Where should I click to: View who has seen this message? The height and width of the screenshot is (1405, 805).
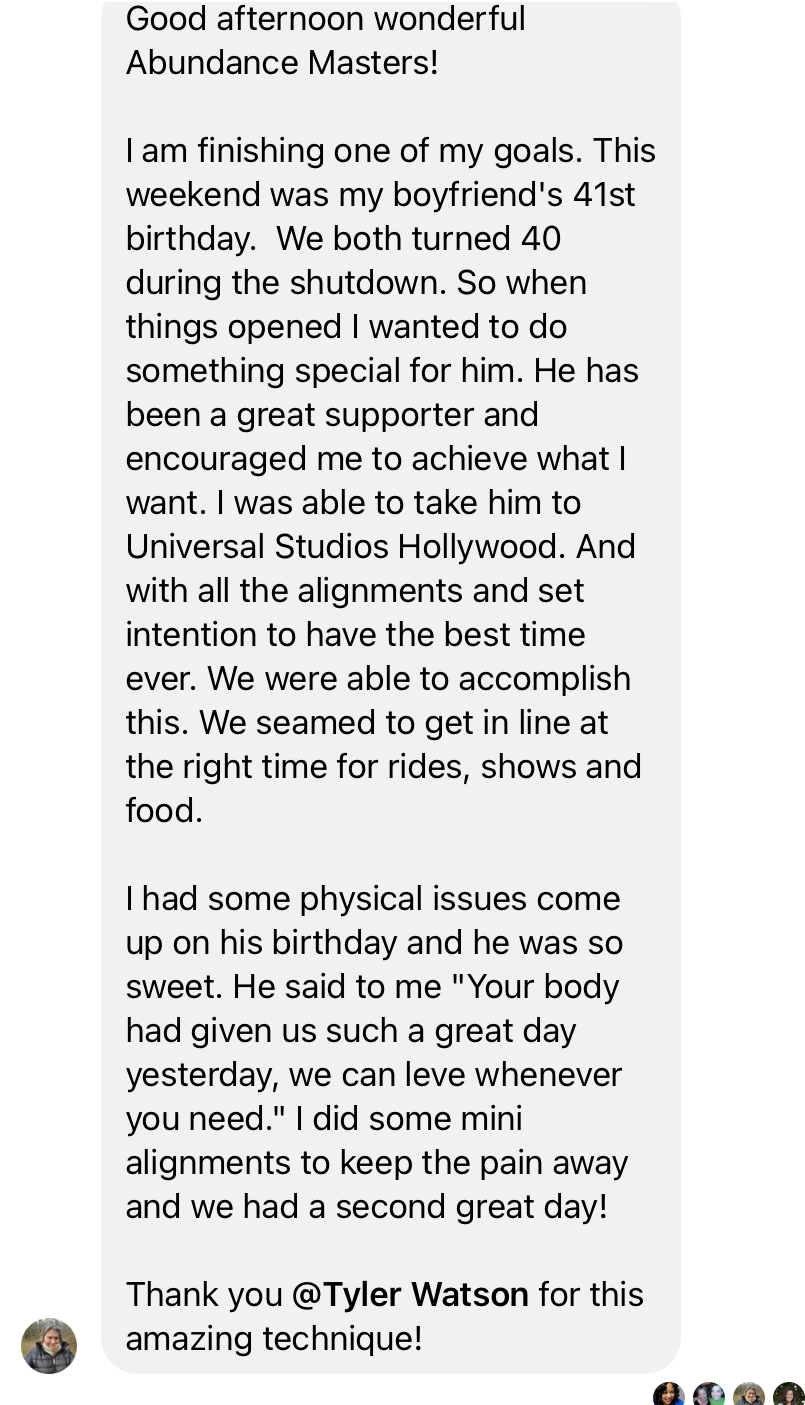point(728,1394)
